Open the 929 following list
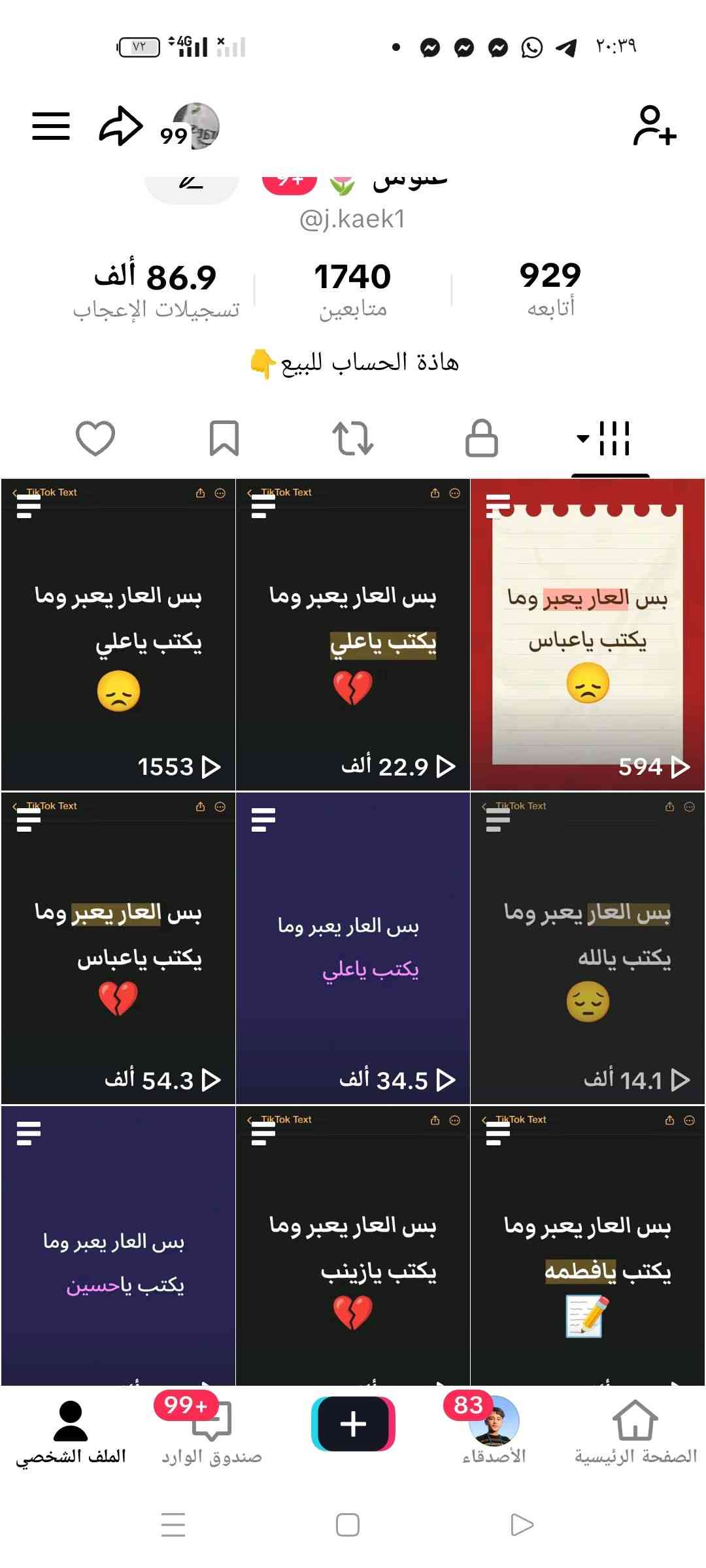Image resolution: width=706 pixels, height=1568 pixels. (550, 288)
